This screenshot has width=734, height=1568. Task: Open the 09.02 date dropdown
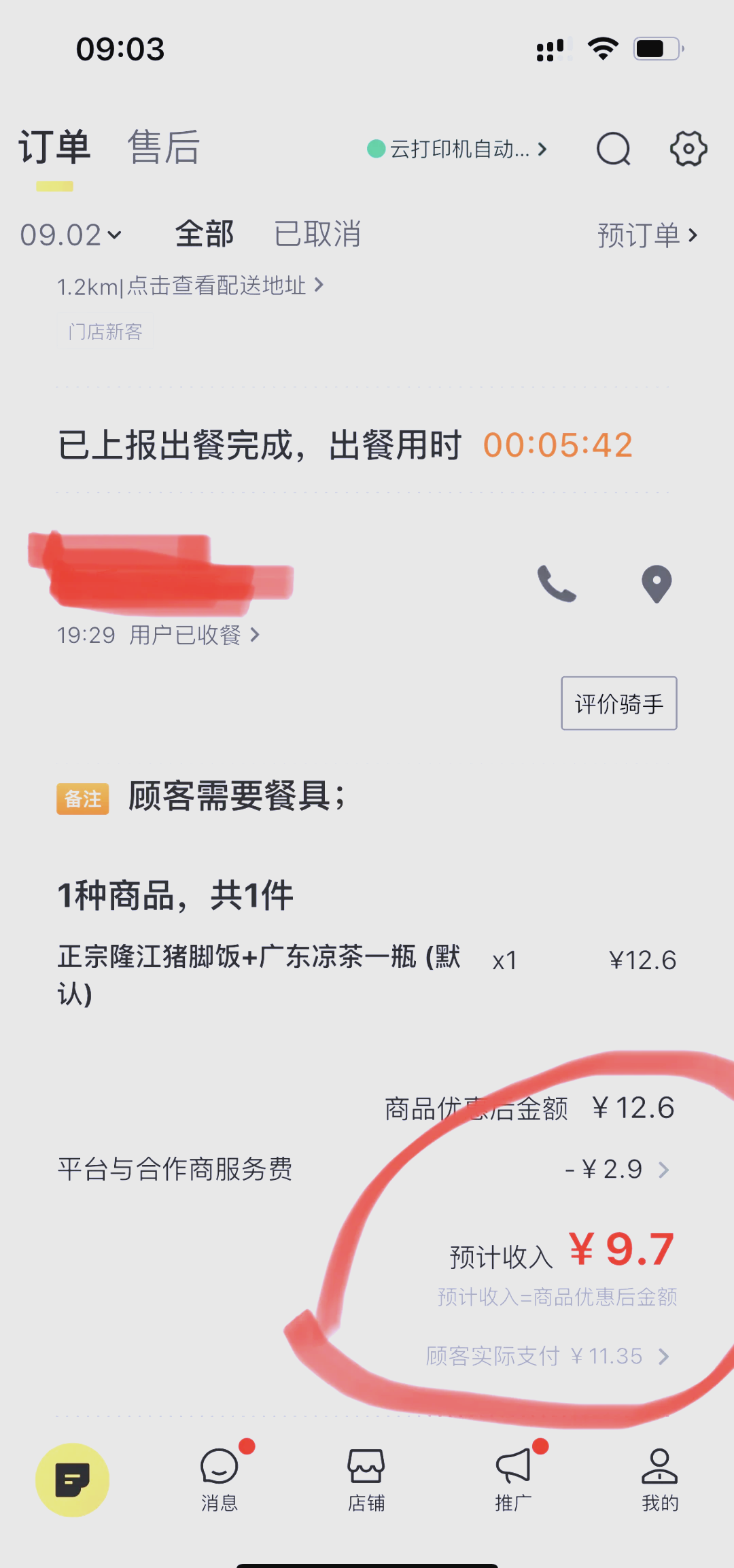coord(71,235)
